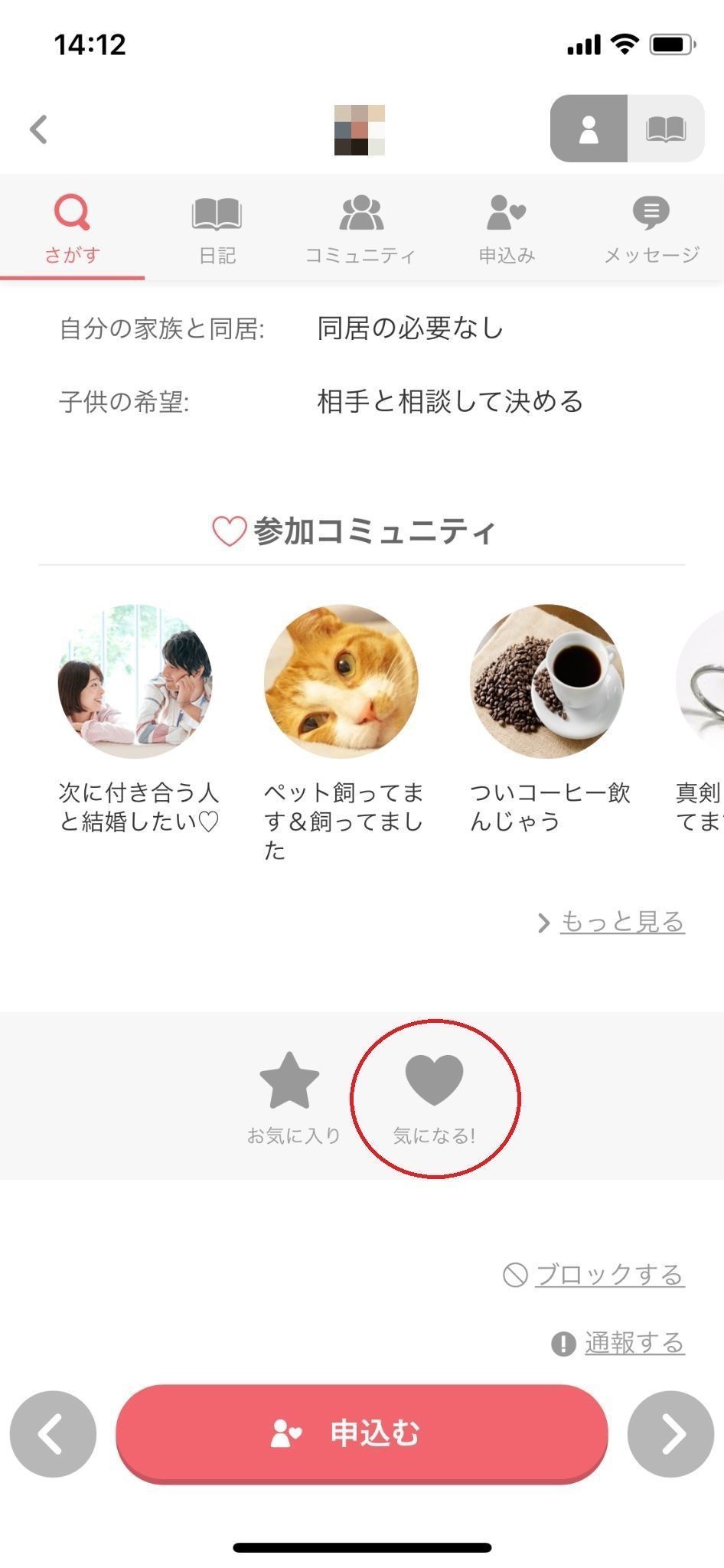The image size is (724, 1568).
Task: Tap the もっと見る link
Action: tap(621, 922)
